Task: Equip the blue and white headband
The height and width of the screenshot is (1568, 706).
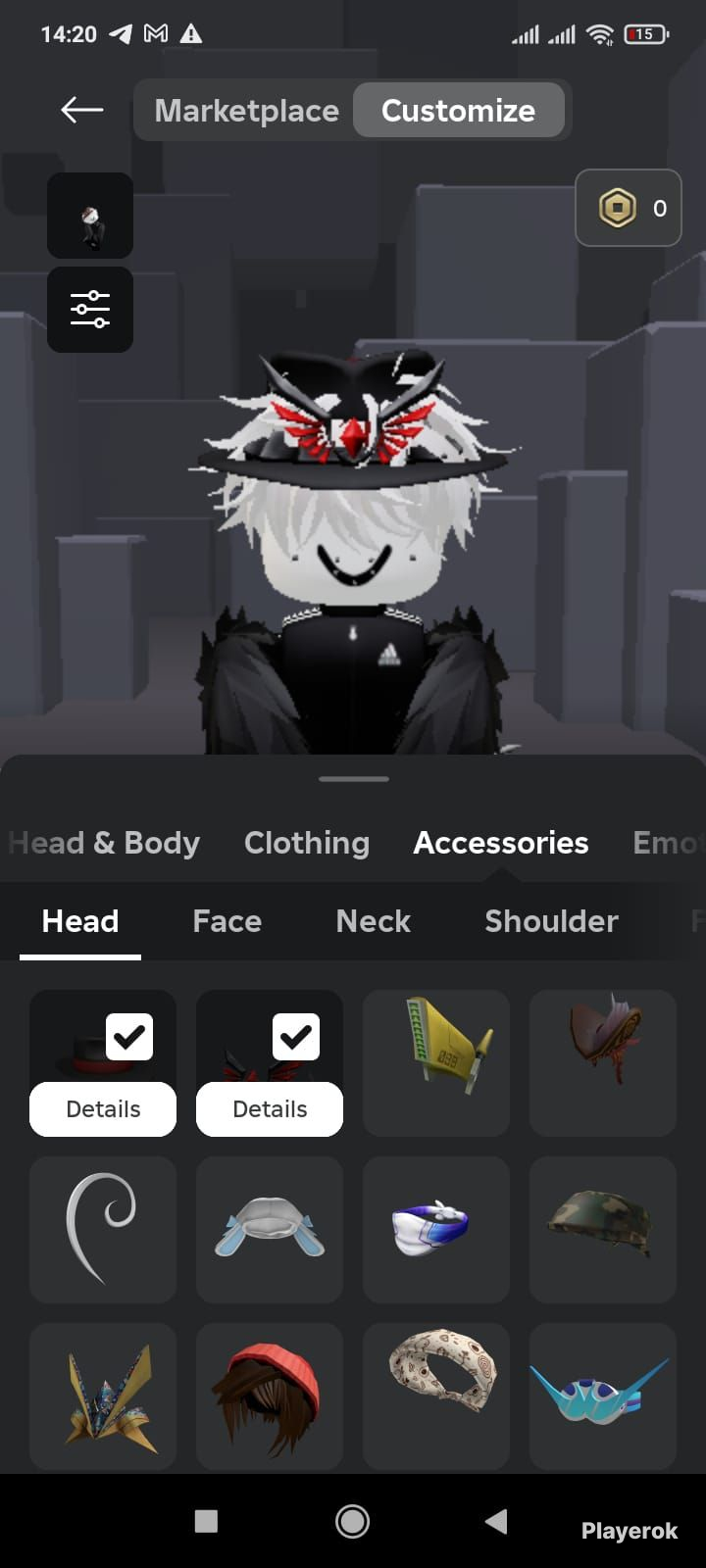Action: (x=436, y=1230)
